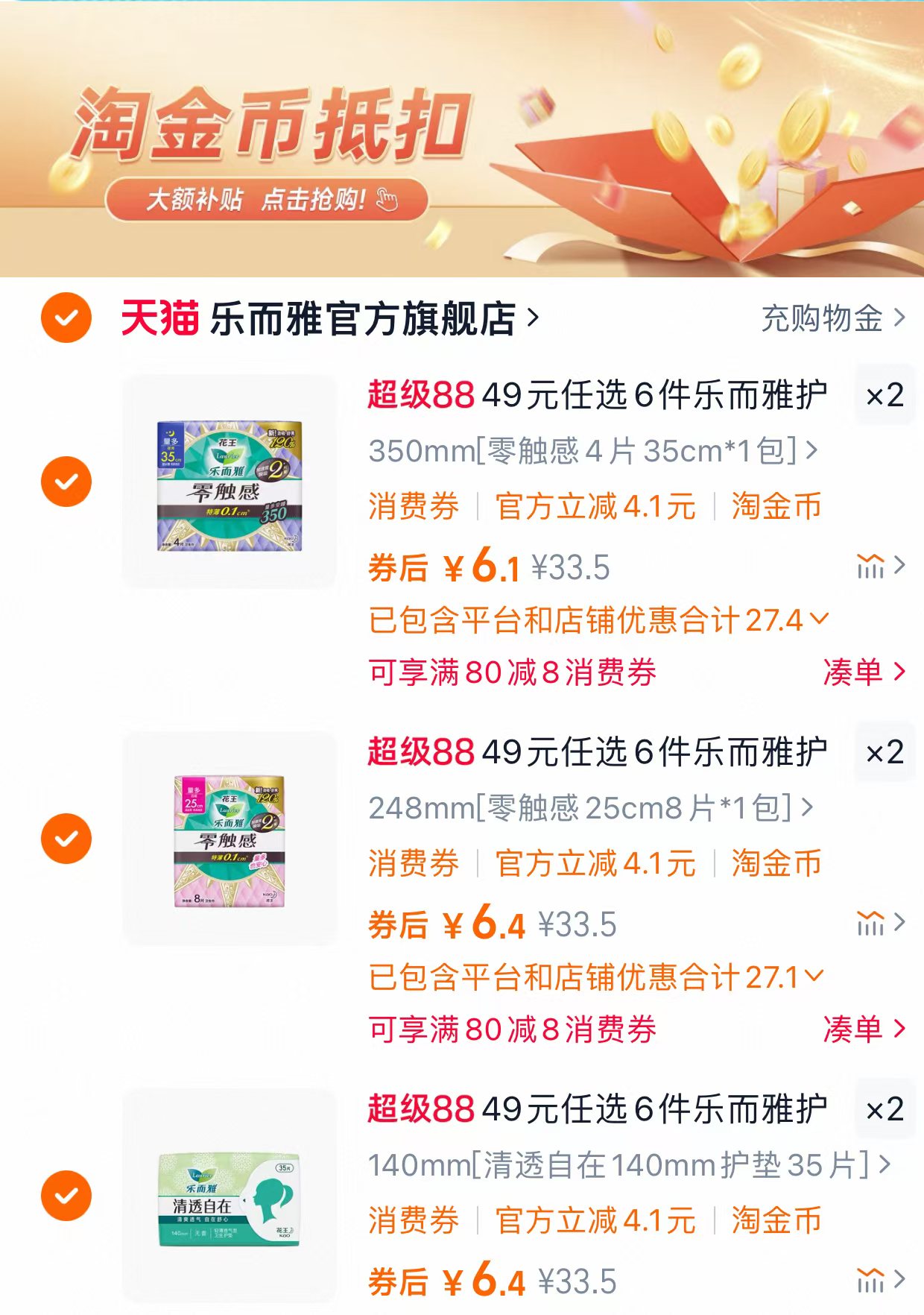Open spec selector for 248mm 零触感 8片
The width and height of the screenshot is (924, 1315).
(x=581, y=809)
